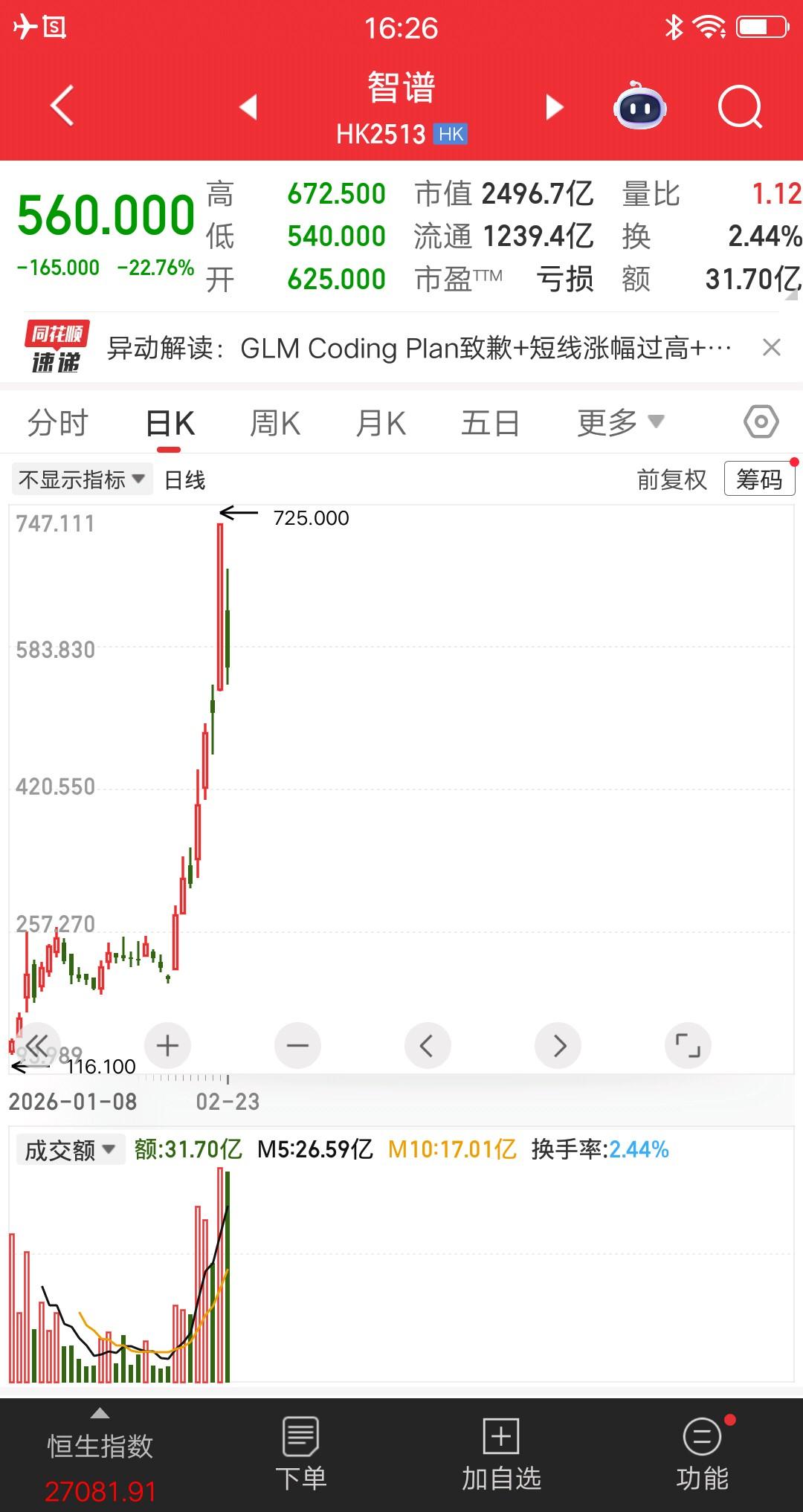Viewport: 803px width, 1512px height.
Task: Switch to previous stock with left arrow
Action: click(x=249, y=106)
